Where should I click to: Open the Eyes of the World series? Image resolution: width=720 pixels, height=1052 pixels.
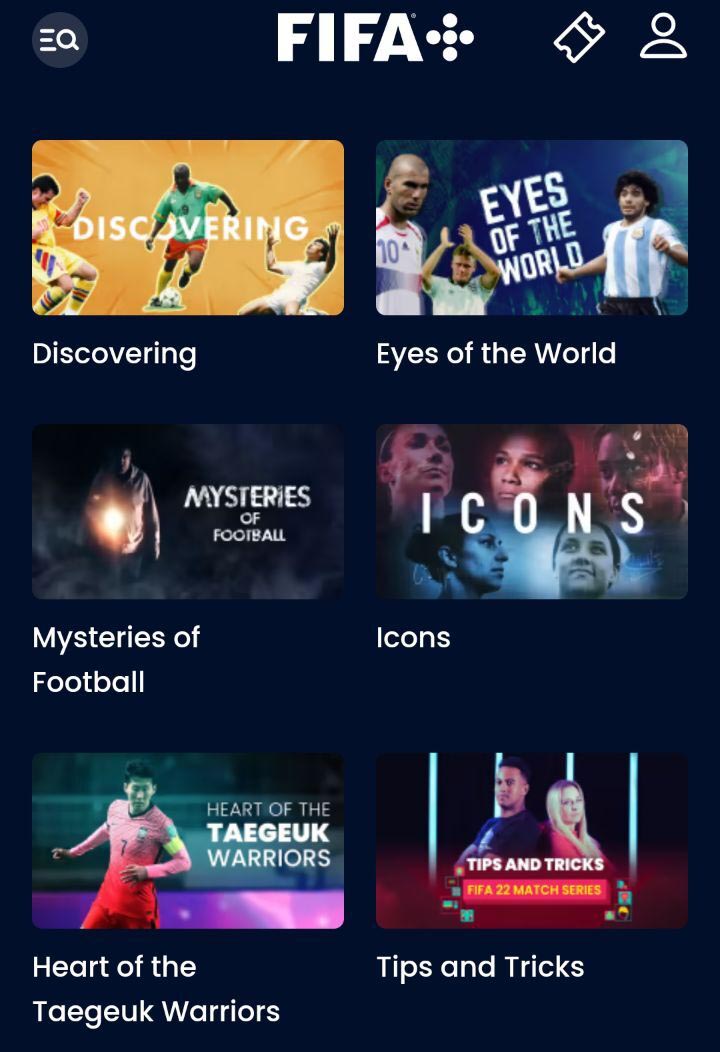point(531,228)
